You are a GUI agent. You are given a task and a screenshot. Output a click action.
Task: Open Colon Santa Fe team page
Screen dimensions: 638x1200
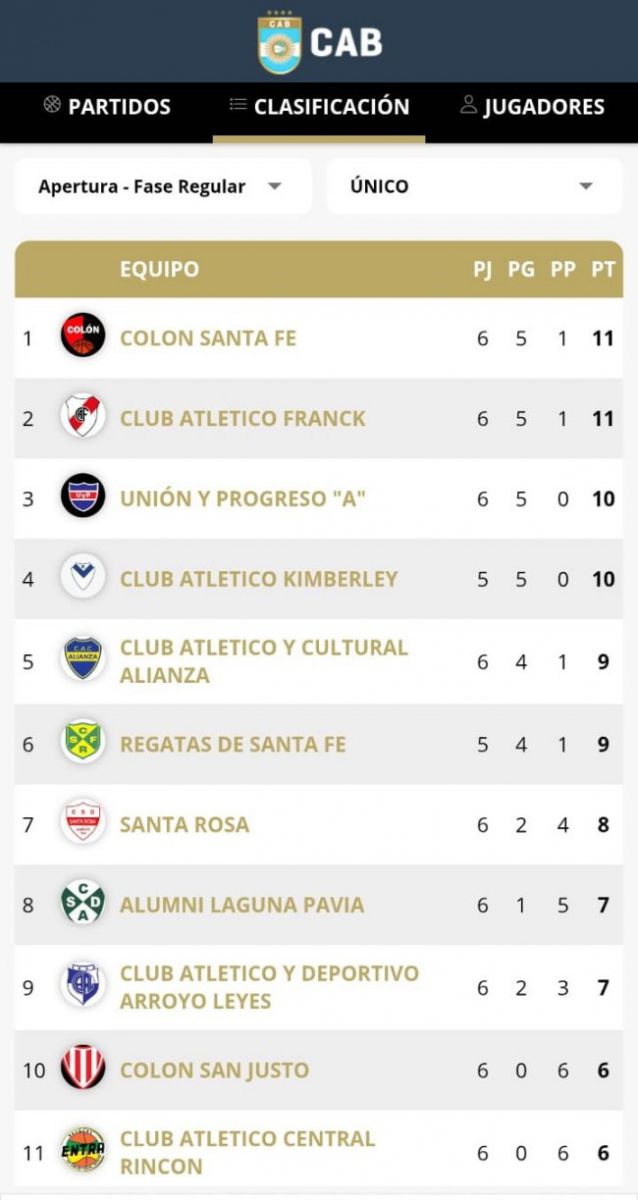[x=208, y=338]
